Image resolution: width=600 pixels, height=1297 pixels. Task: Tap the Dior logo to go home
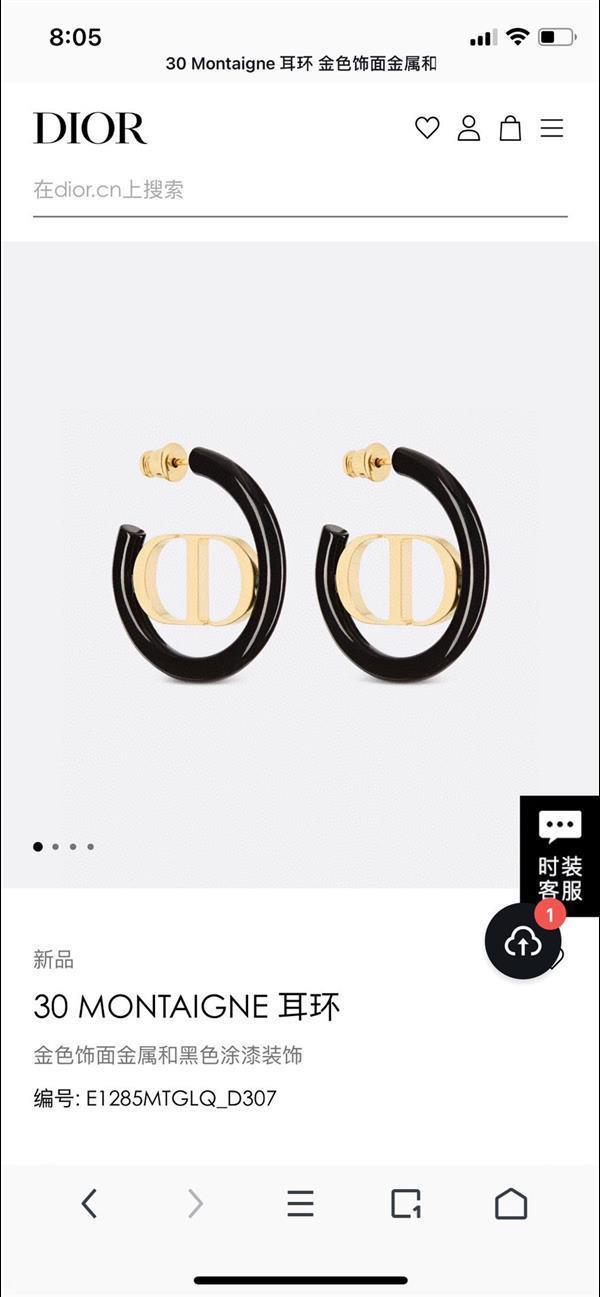coord(90,128)
